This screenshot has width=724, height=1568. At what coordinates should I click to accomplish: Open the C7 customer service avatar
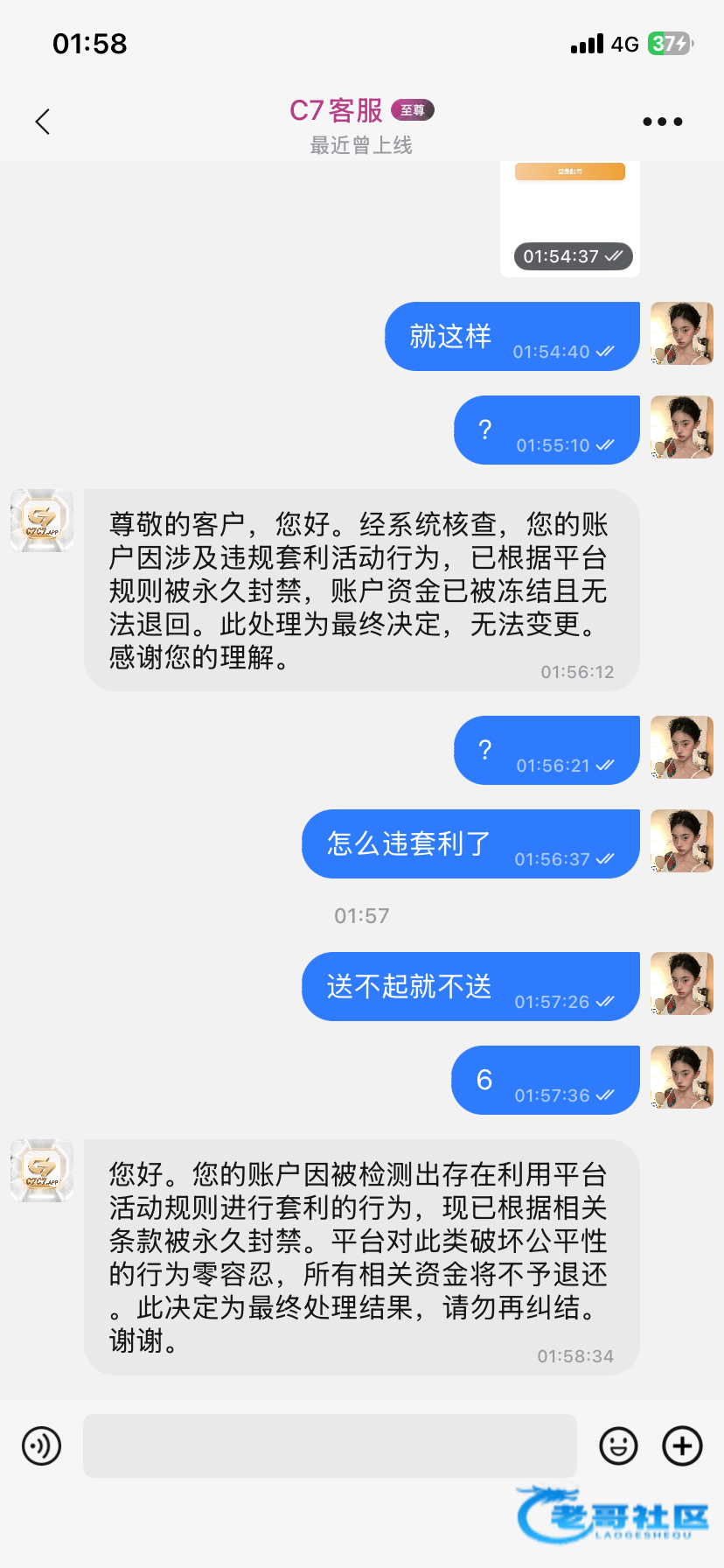(41, 521)
